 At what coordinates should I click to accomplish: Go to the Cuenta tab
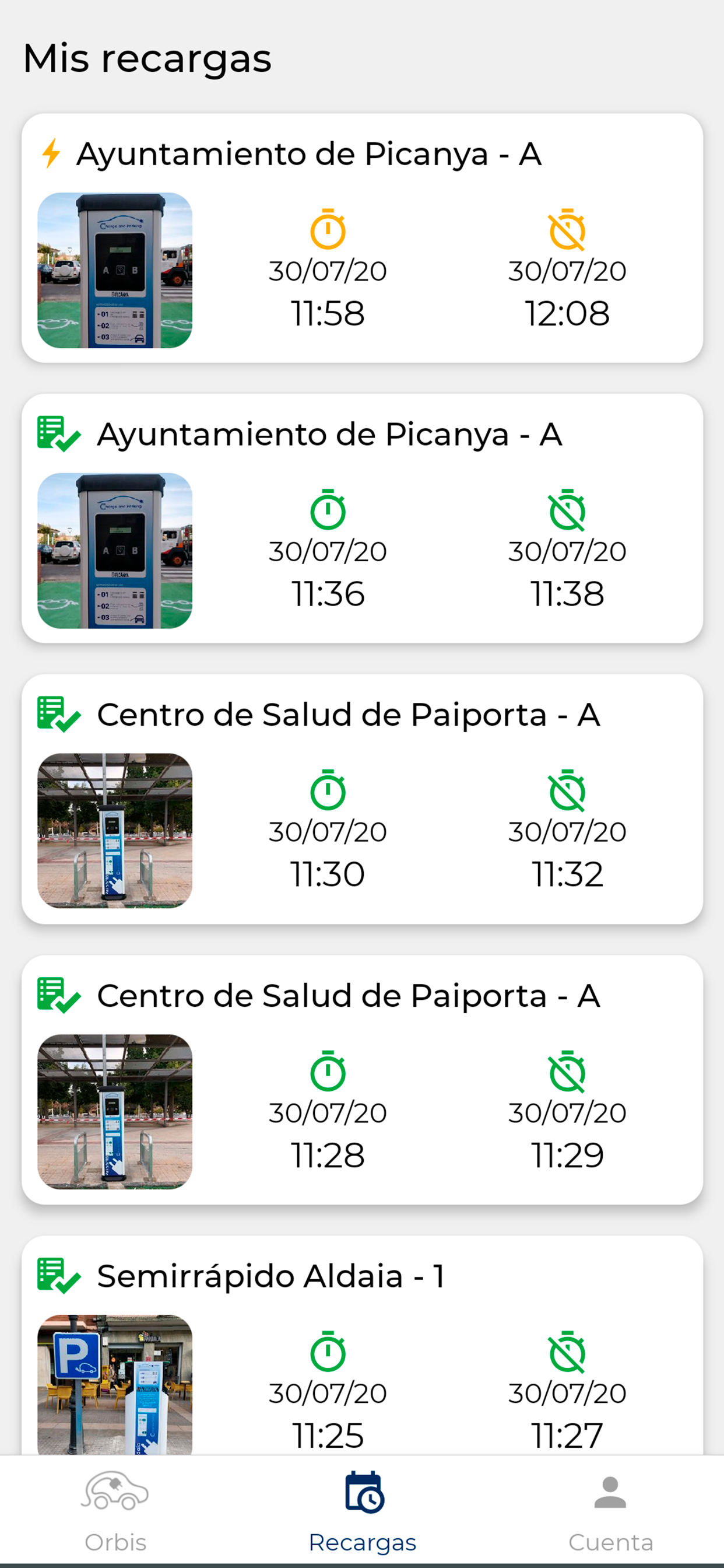click(x=610, y=1511)
